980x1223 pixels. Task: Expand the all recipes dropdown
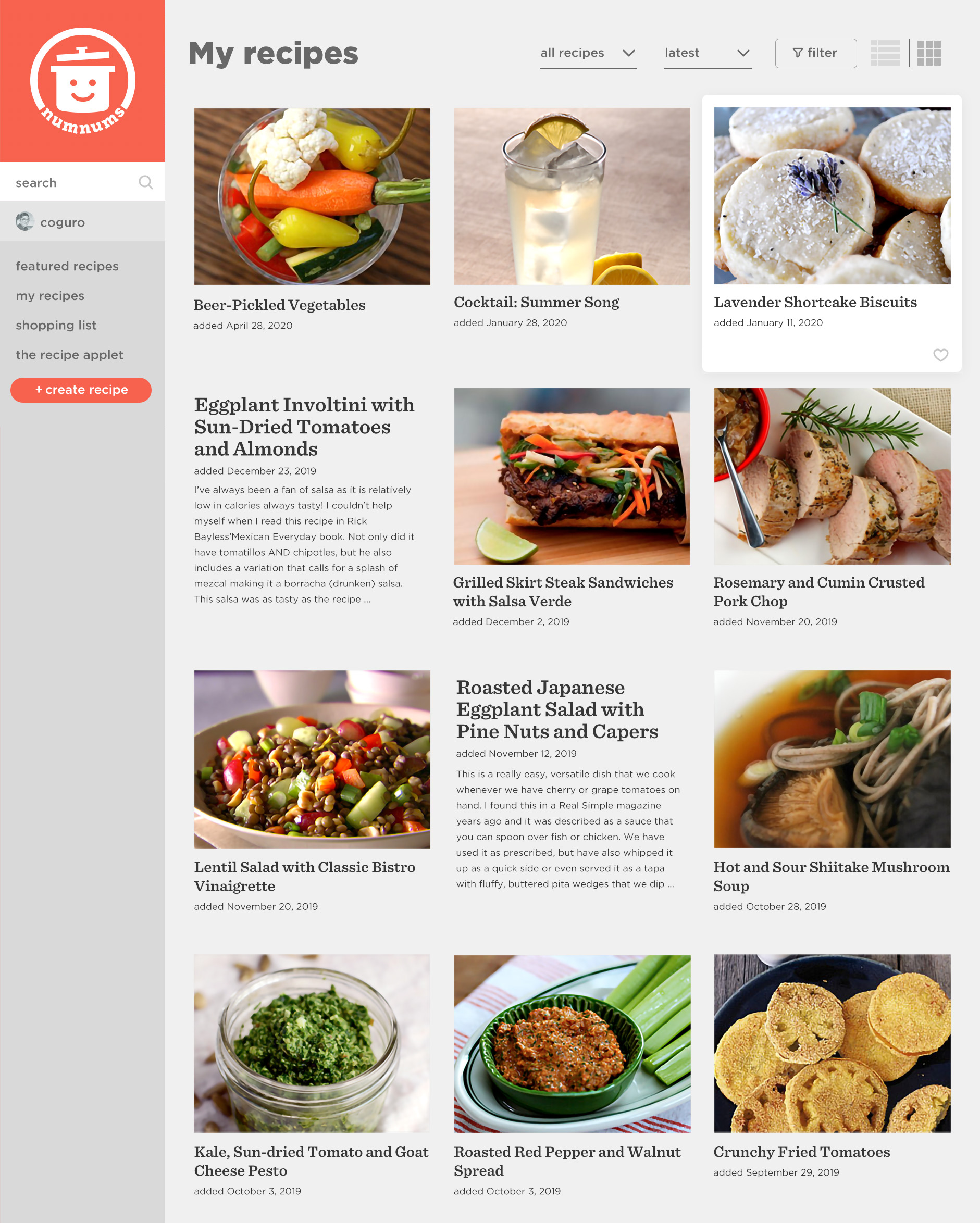tap(588, 53)
